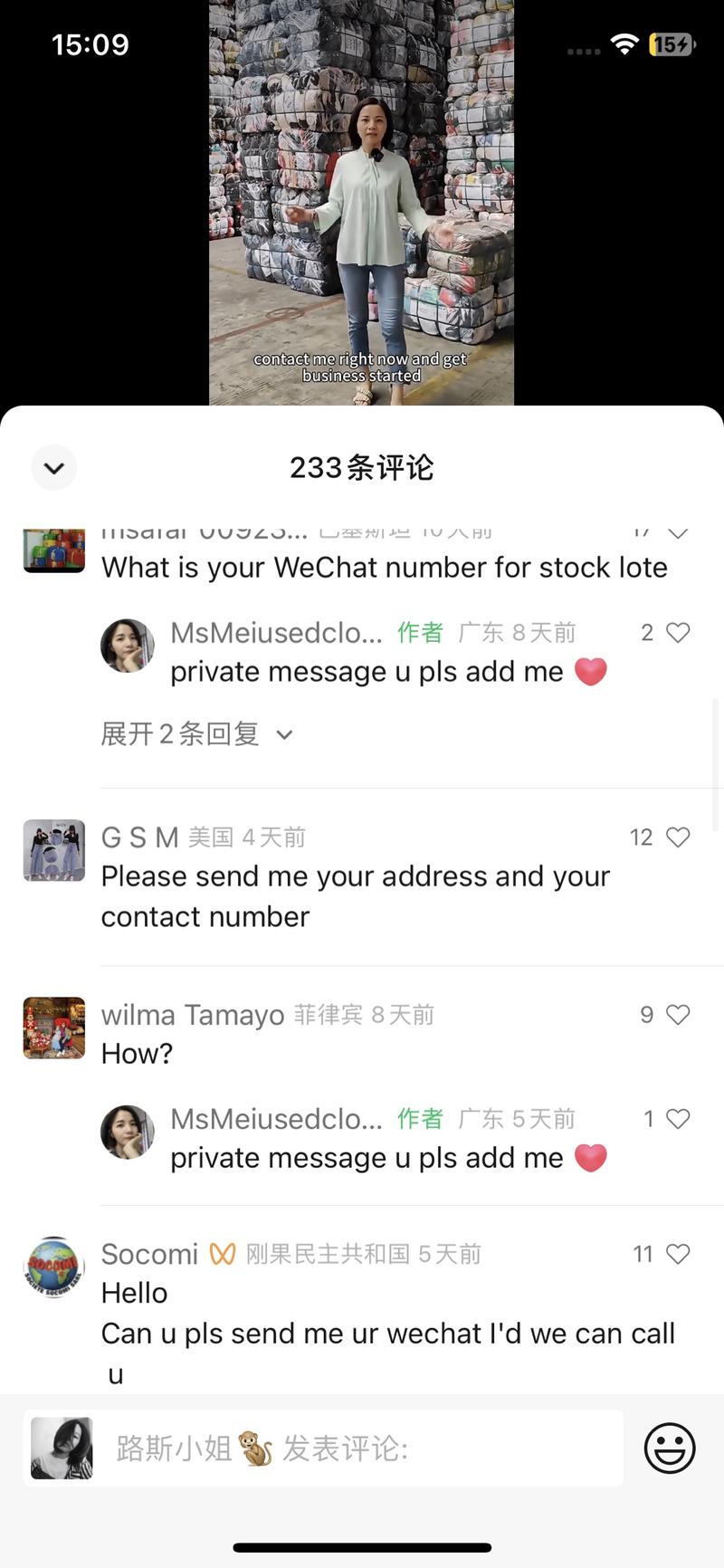This screenshot has height=1568, width=724.
Task: Open wilma Tamayo's avatar
Action: pyautogui.click(x=53, y=1028)
